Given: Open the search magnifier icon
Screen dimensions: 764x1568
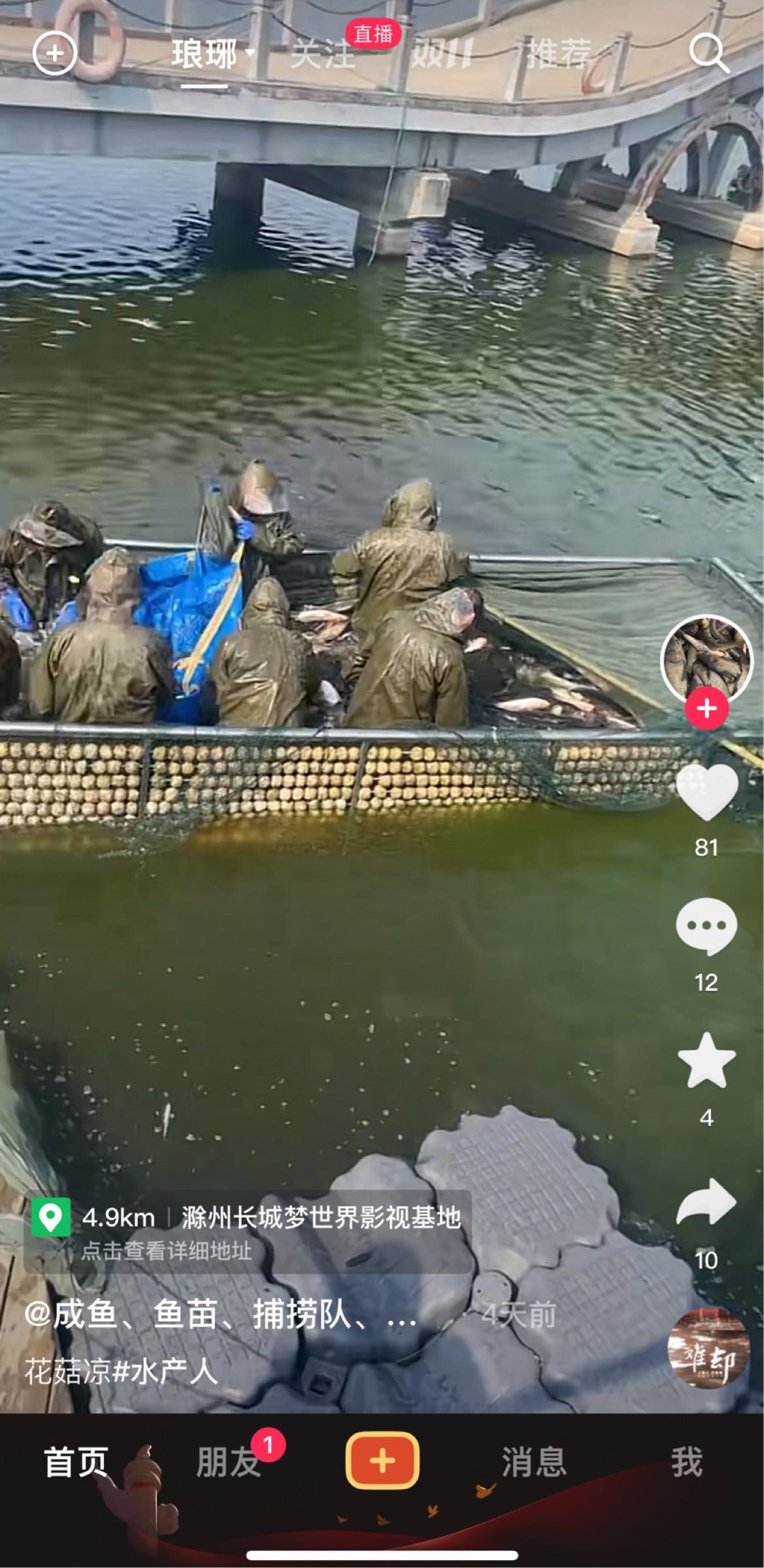Looking at the screenshot, I should tap(708, 53).
